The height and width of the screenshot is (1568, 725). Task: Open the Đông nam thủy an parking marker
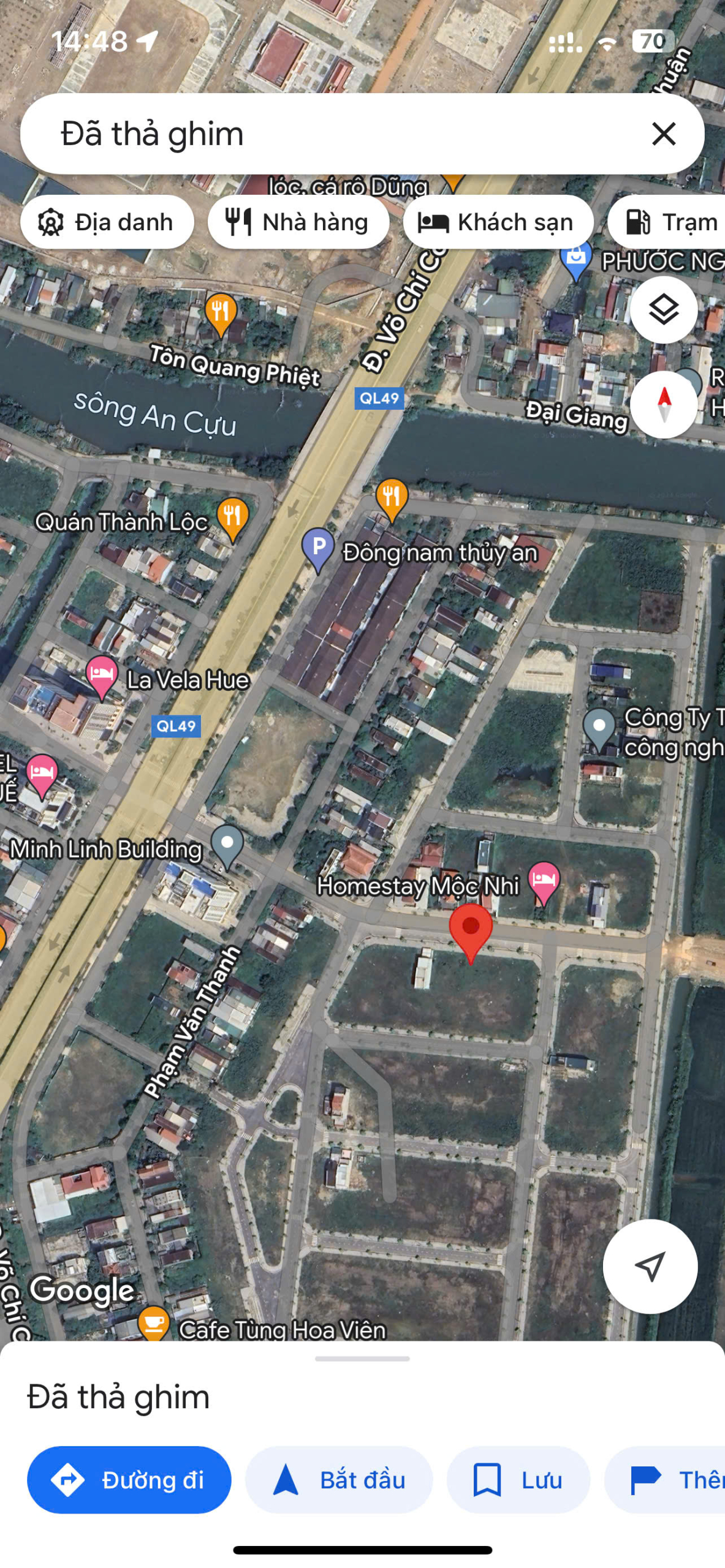point(318,547)
